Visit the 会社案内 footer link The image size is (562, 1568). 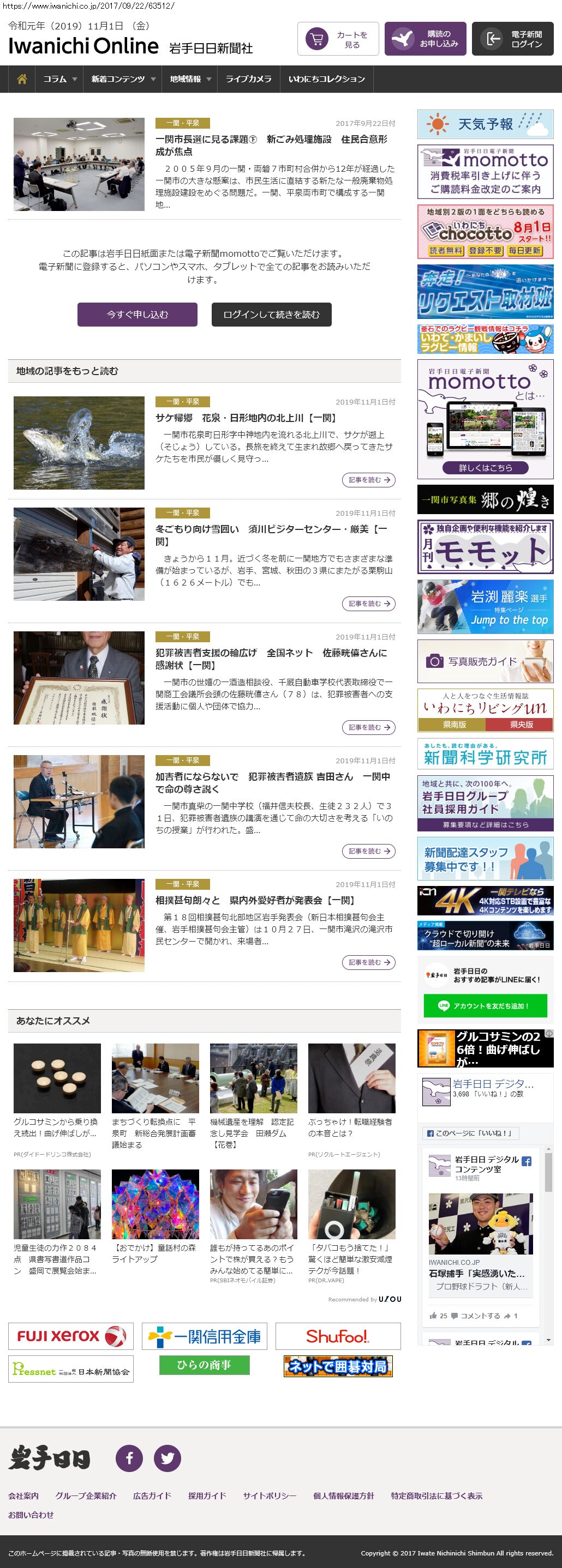23,1495
